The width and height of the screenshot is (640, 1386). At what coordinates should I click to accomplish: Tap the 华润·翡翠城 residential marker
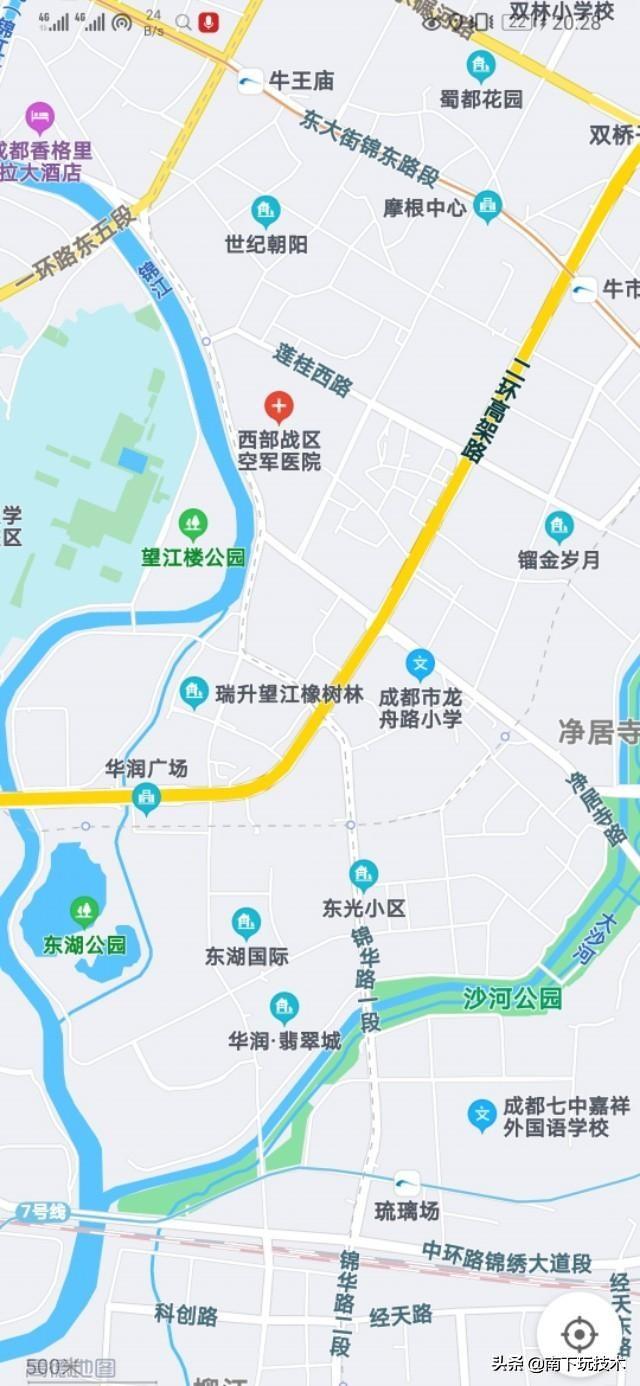tap(285, 1007)
